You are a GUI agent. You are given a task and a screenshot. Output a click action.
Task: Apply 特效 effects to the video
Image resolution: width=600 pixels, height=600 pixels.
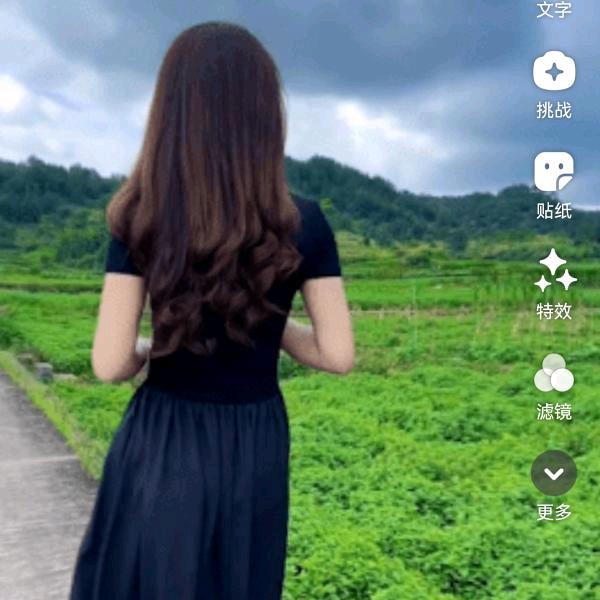coord(554,272)
